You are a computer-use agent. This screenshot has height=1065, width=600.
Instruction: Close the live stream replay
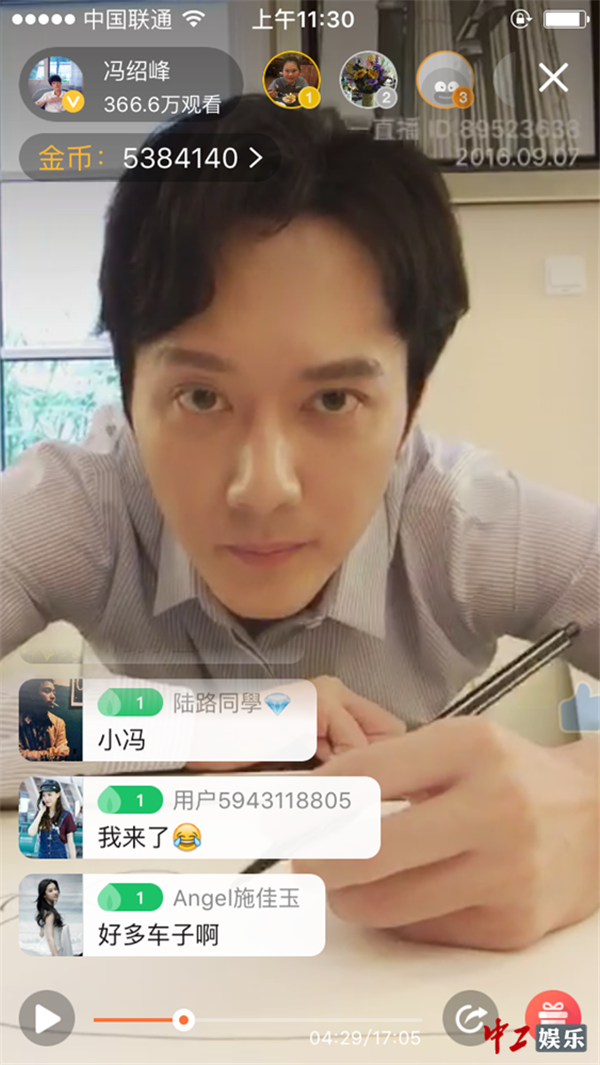tap(553, 78)
